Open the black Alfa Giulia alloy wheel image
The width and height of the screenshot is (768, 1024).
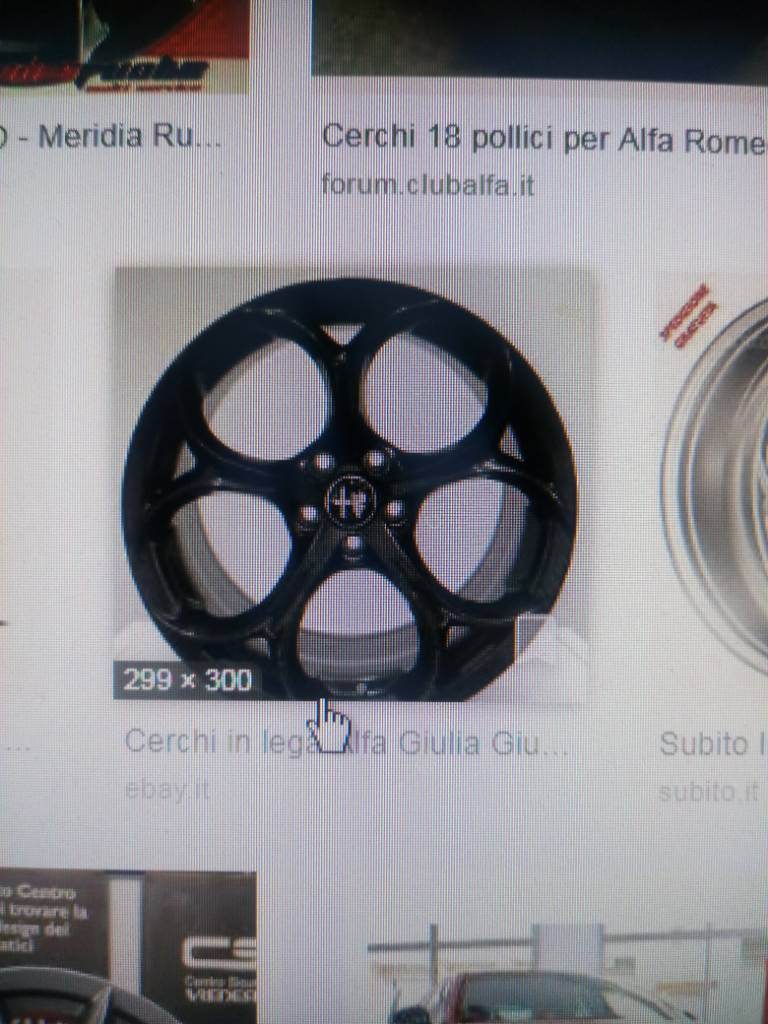point(350,485)
